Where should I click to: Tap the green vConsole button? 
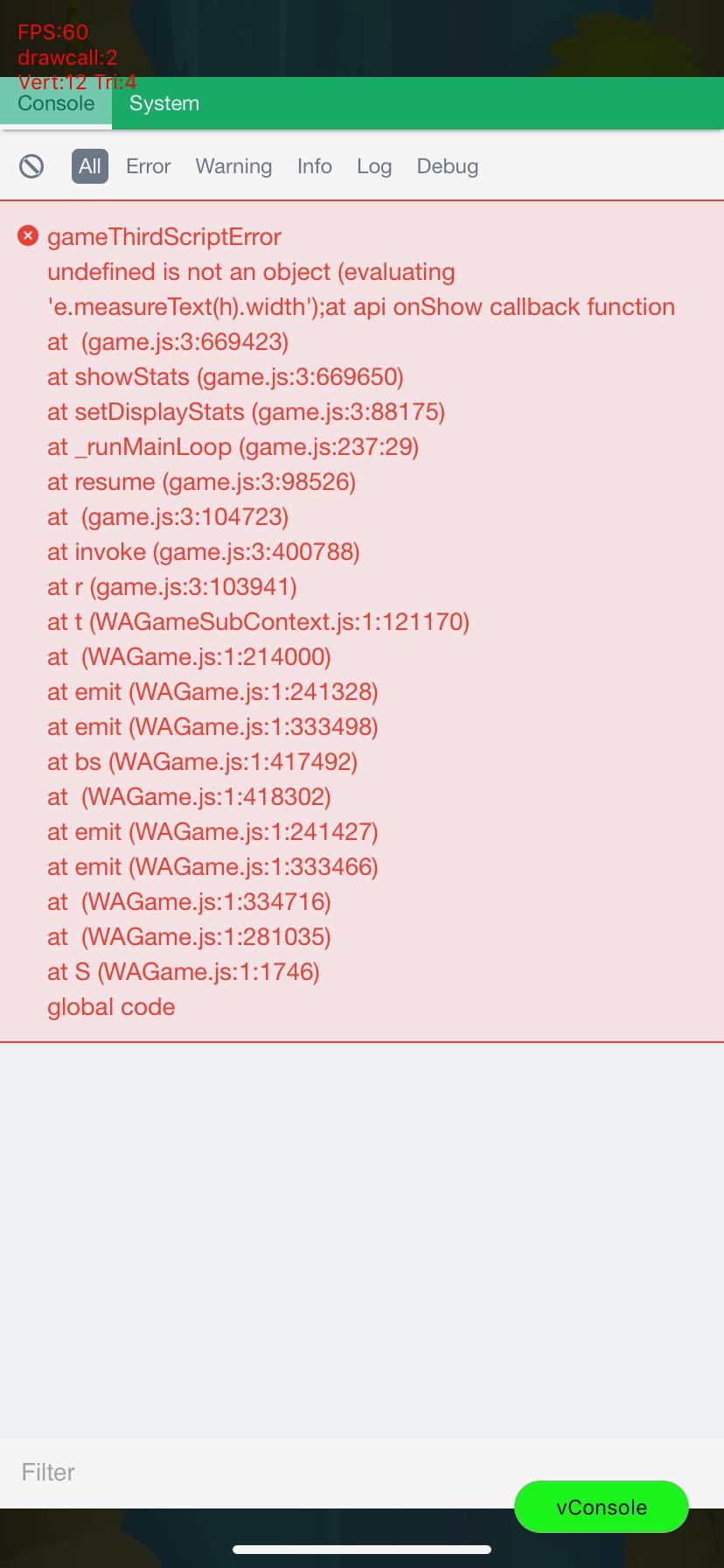click(602, 1507)
